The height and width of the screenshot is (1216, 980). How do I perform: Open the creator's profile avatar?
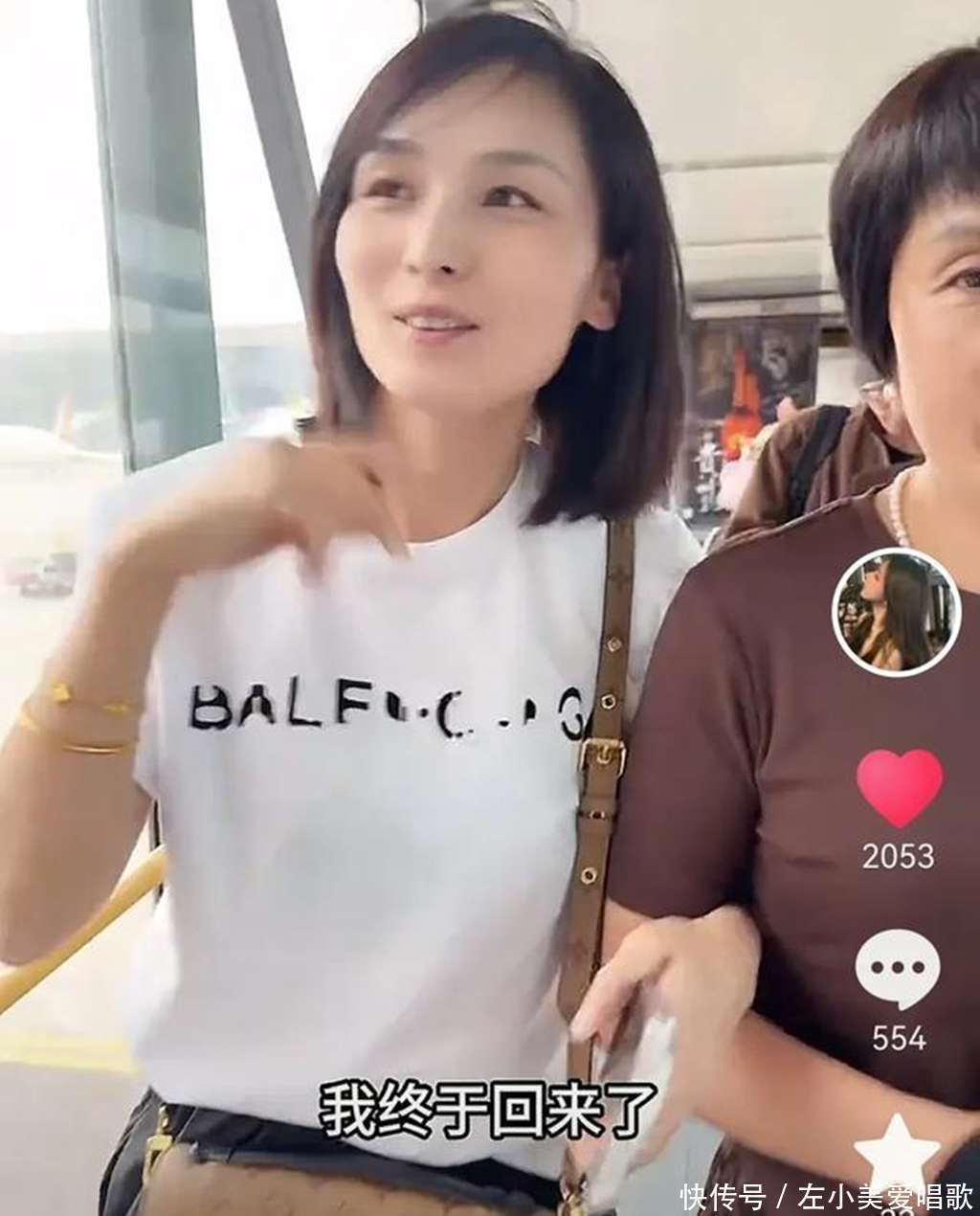coord(896,613)
